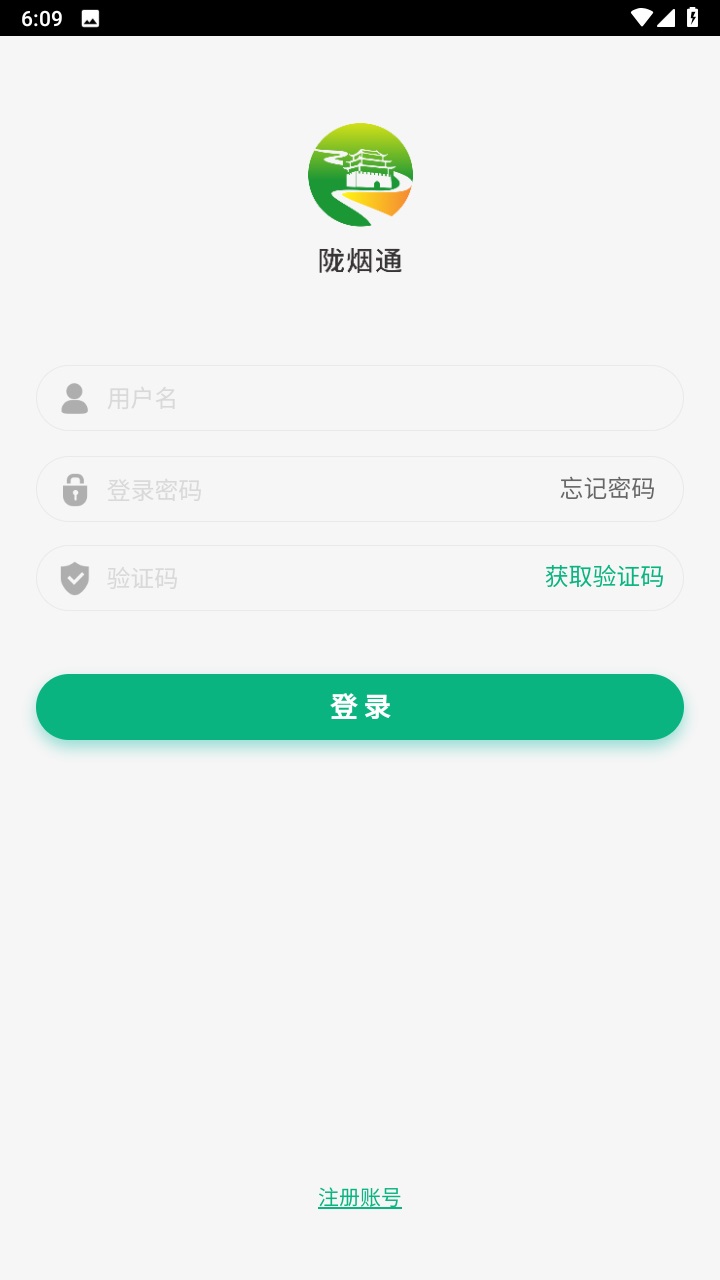Image resolution: width=720 pixels, height=1280 pixels.
Task: Click the status bar at the top
Action: click(x=360, y=16)
